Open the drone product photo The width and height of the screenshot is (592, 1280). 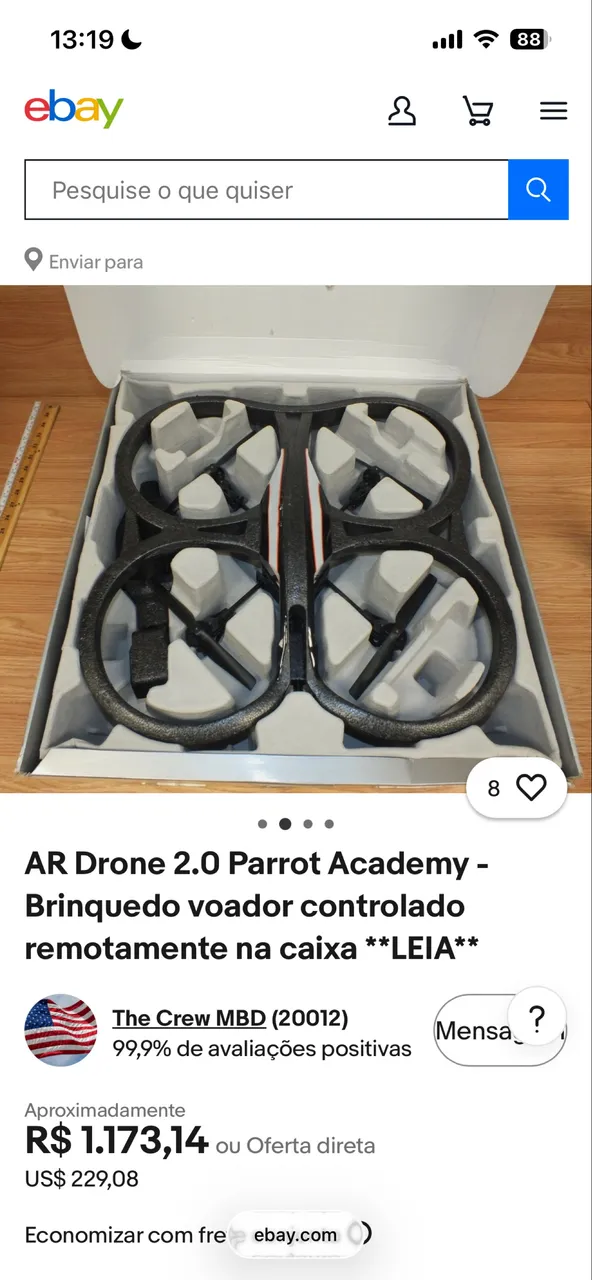tap(296, 539)
